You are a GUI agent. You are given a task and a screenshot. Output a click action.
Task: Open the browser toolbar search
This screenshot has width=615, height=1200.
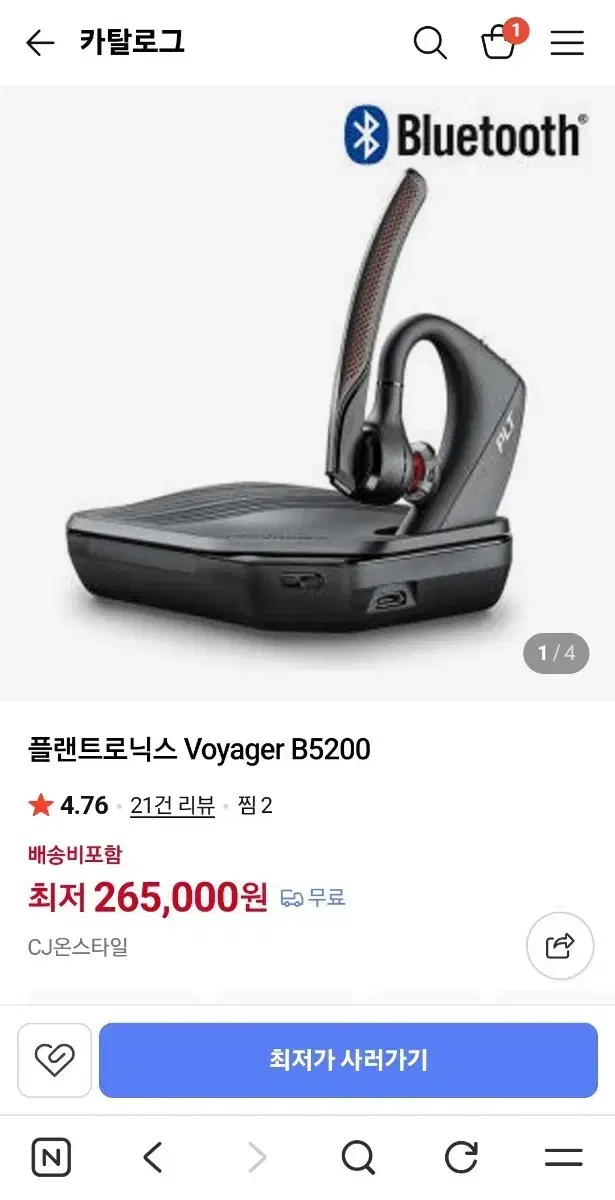(357, 1158)
